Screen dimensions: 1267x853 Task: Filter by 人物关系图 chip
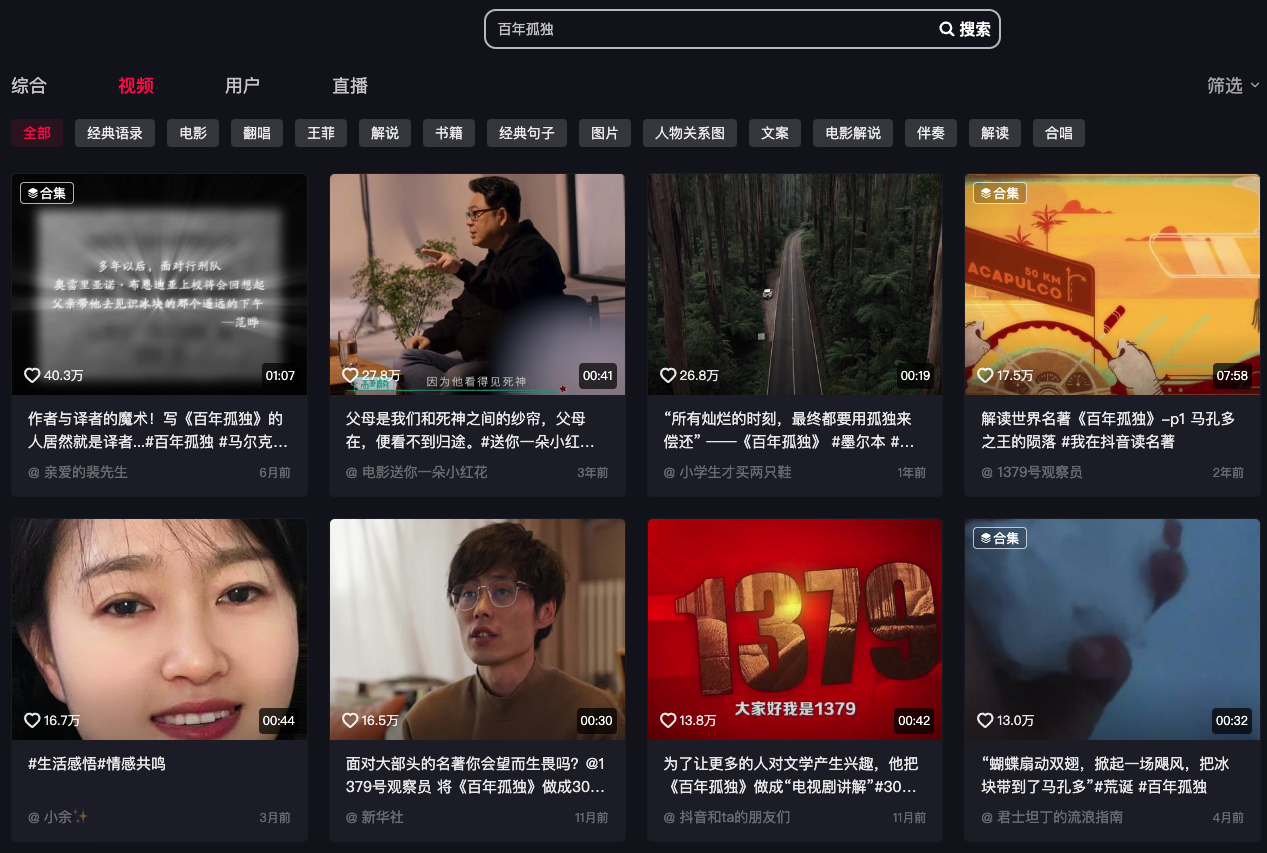point(690,133)
